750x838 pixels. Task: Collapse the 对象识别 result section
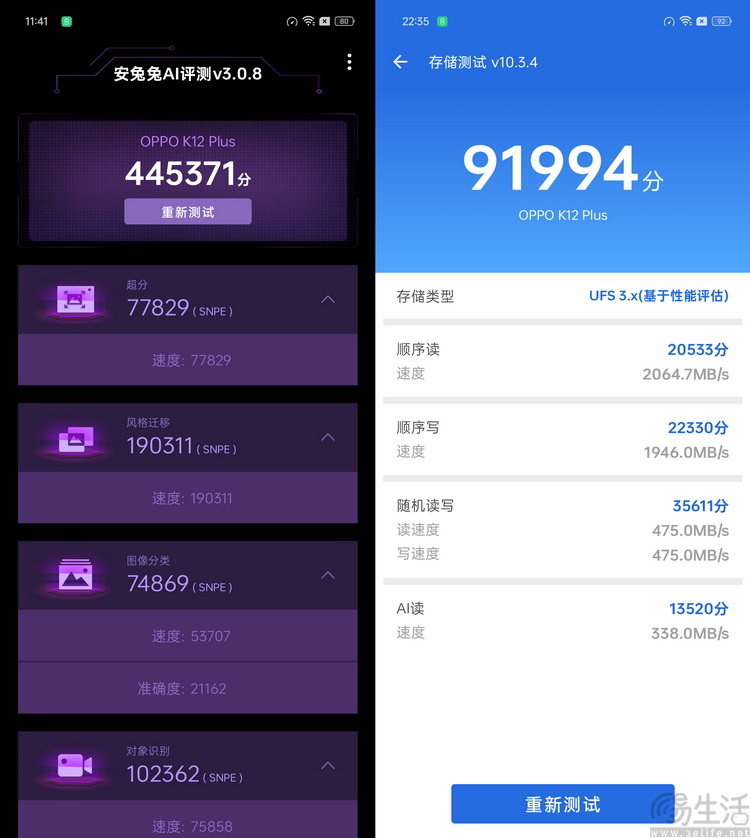[x=327, y=765]
